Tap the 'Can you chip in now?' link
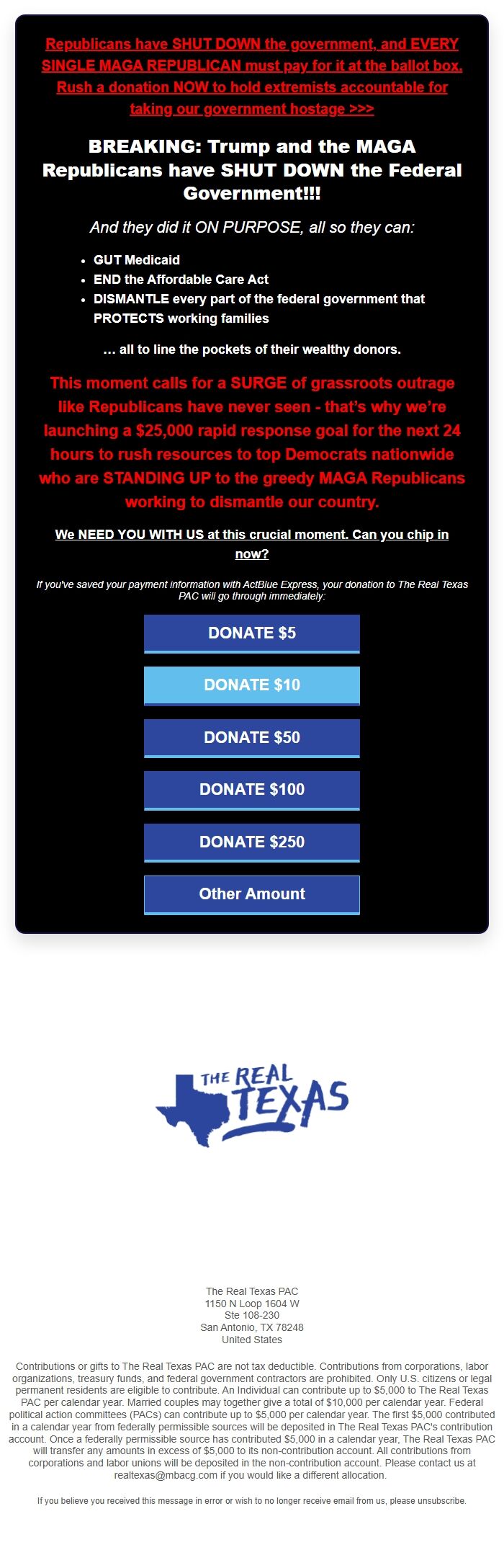This screenshot has width=504, height=1568. (x=252, y=535)
